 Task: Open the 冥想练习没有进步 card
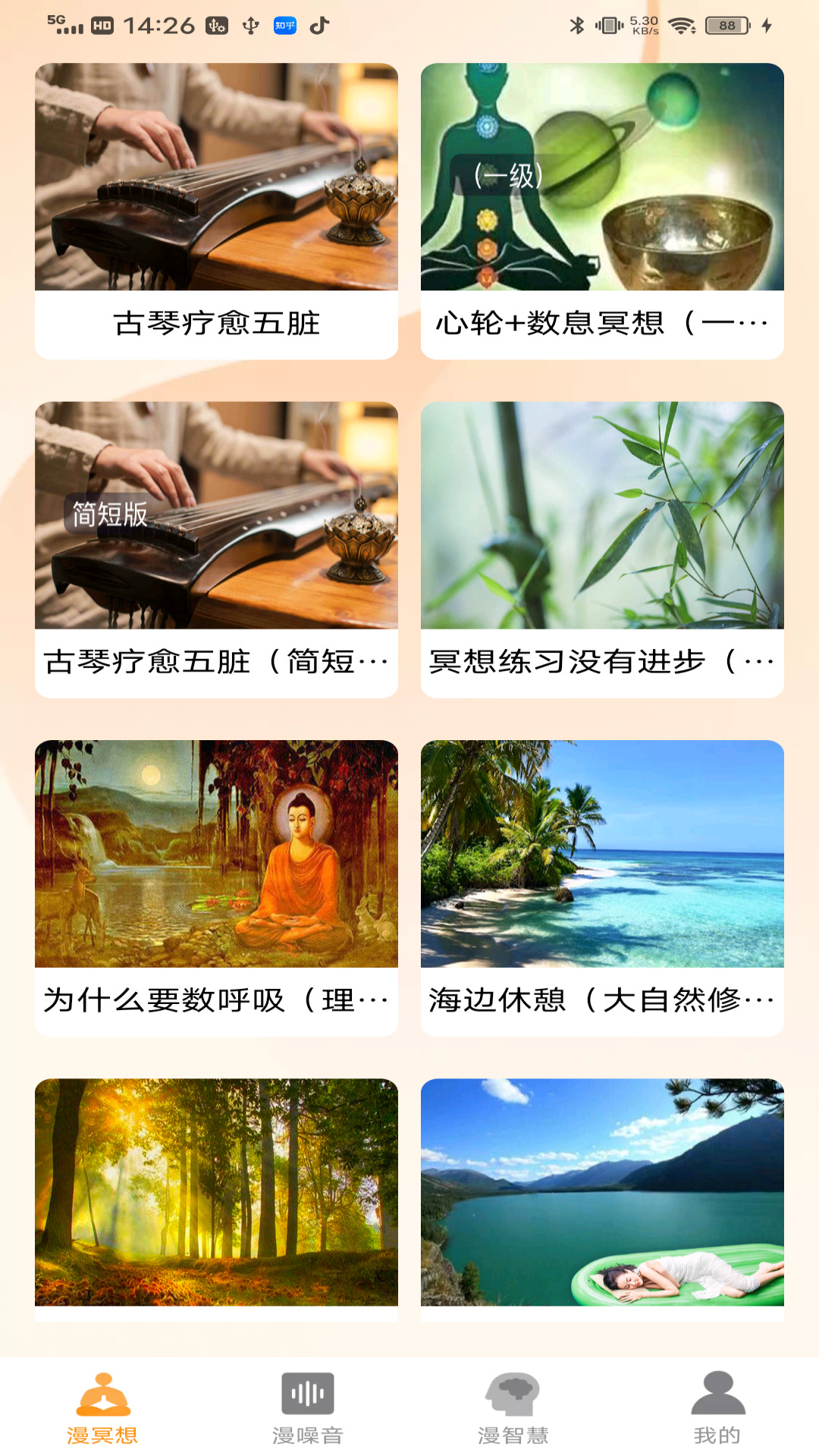602,549
